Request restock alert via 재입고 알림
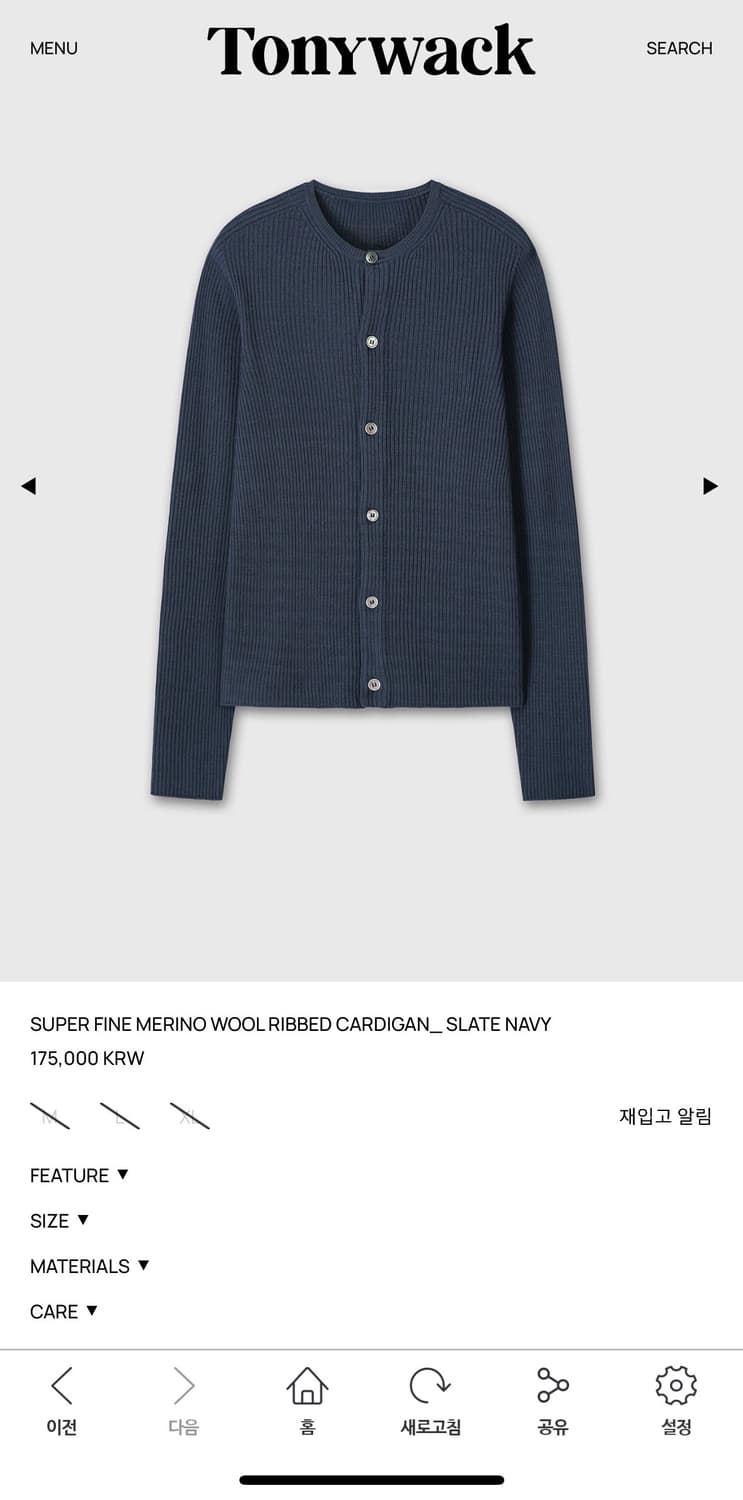743x1500 pixels. tap(663, 1115)
